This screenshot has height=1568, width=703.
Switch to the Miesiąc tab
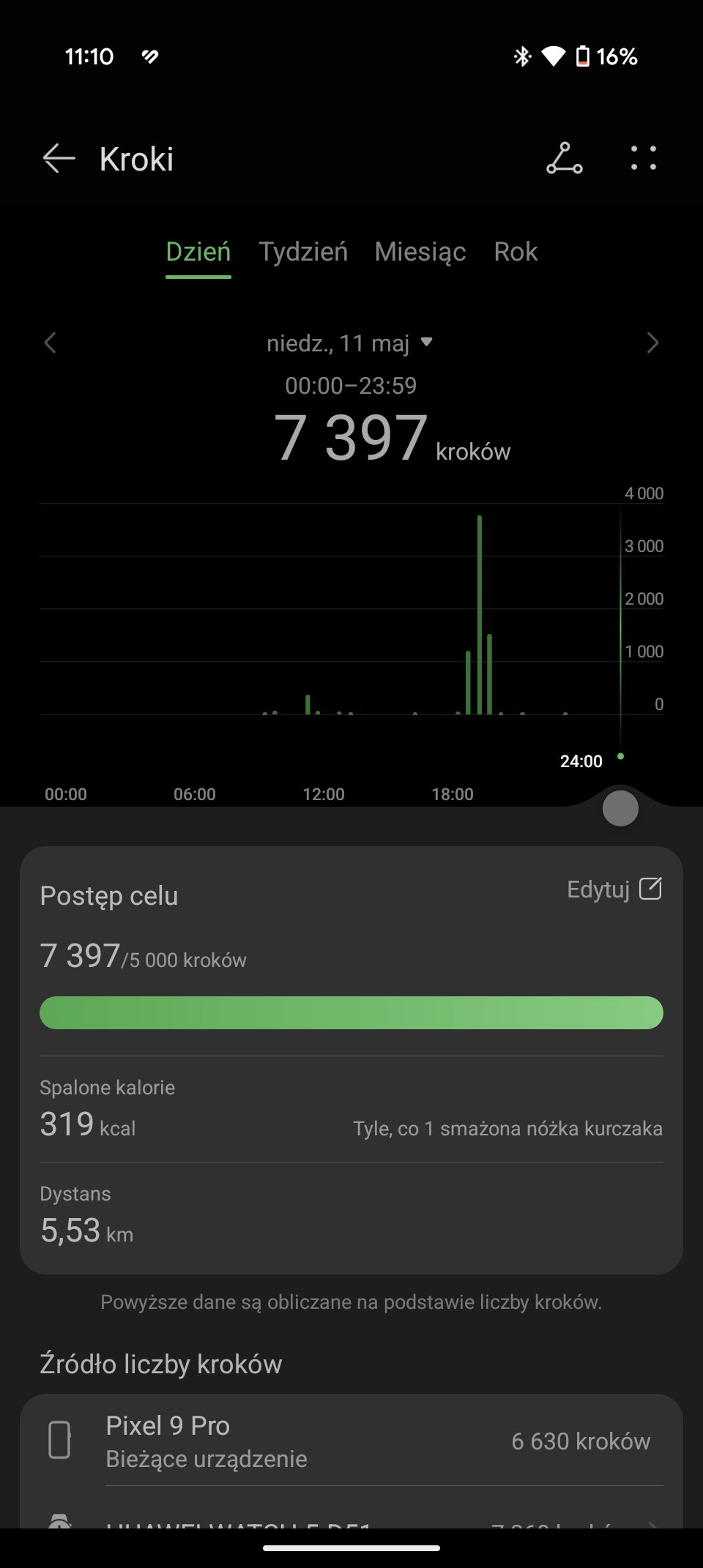(x=420, y=253)
